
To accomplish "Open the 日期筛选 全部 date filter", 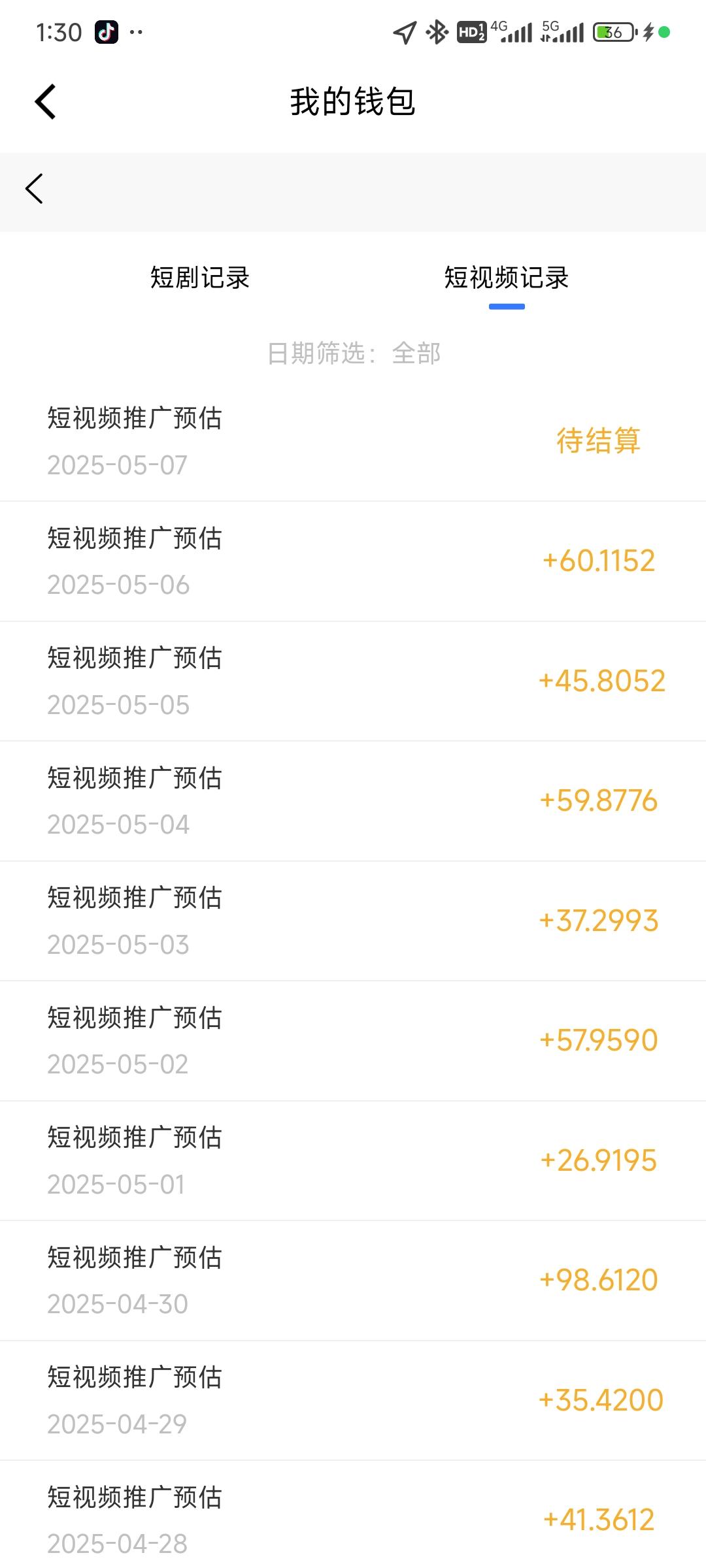I will [354, 353].
